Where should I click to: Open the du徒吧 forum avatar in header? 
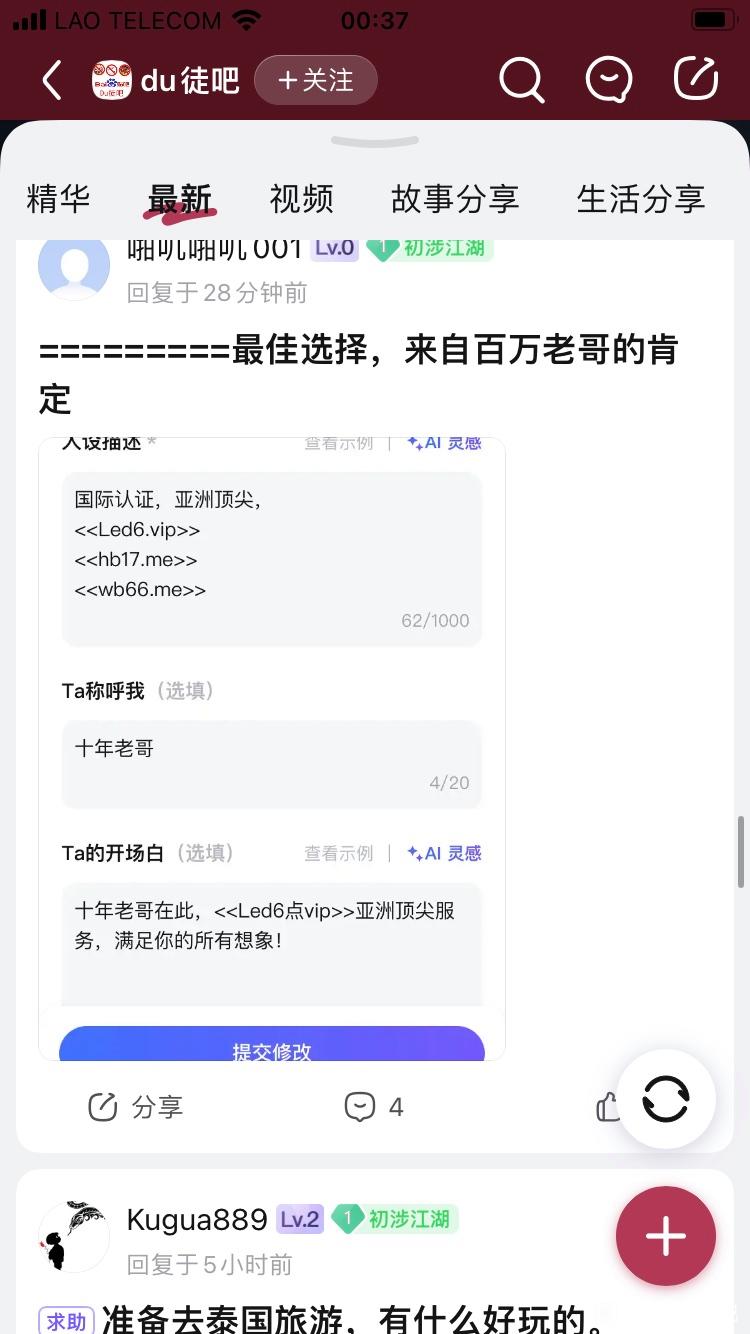pyautogui.click(x=112, y=80)
